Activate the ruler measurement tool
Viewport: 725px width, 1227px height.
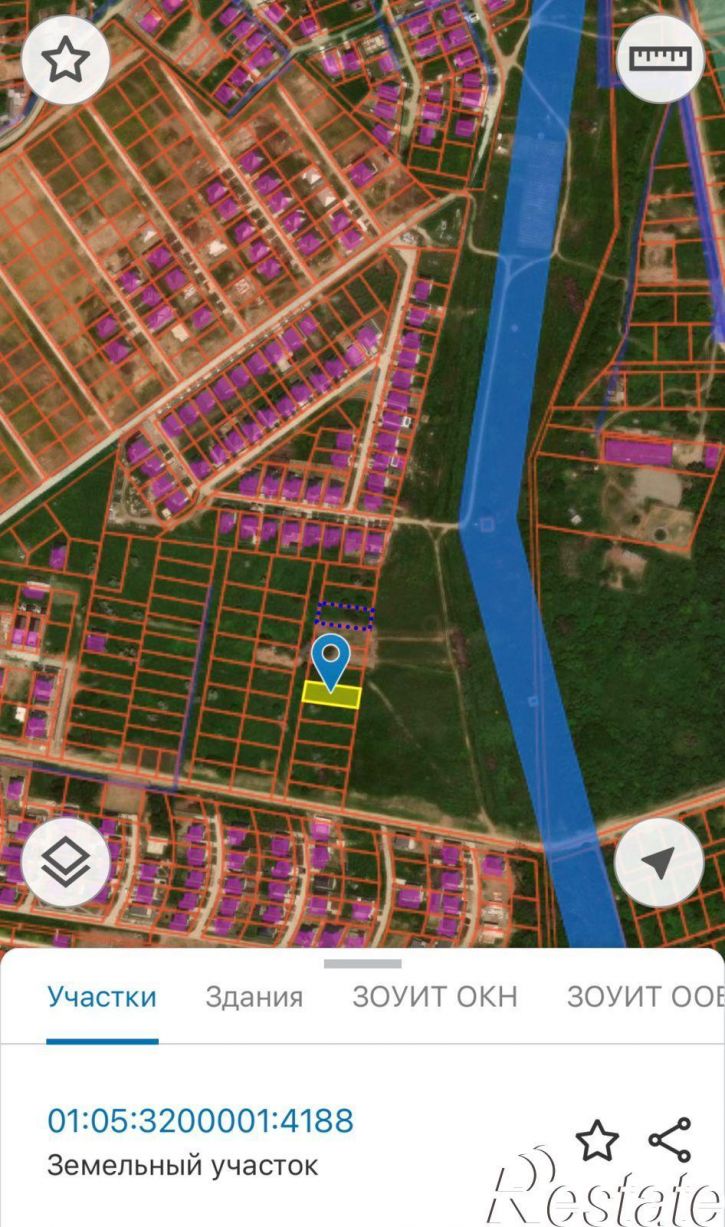tap(659, 59)
